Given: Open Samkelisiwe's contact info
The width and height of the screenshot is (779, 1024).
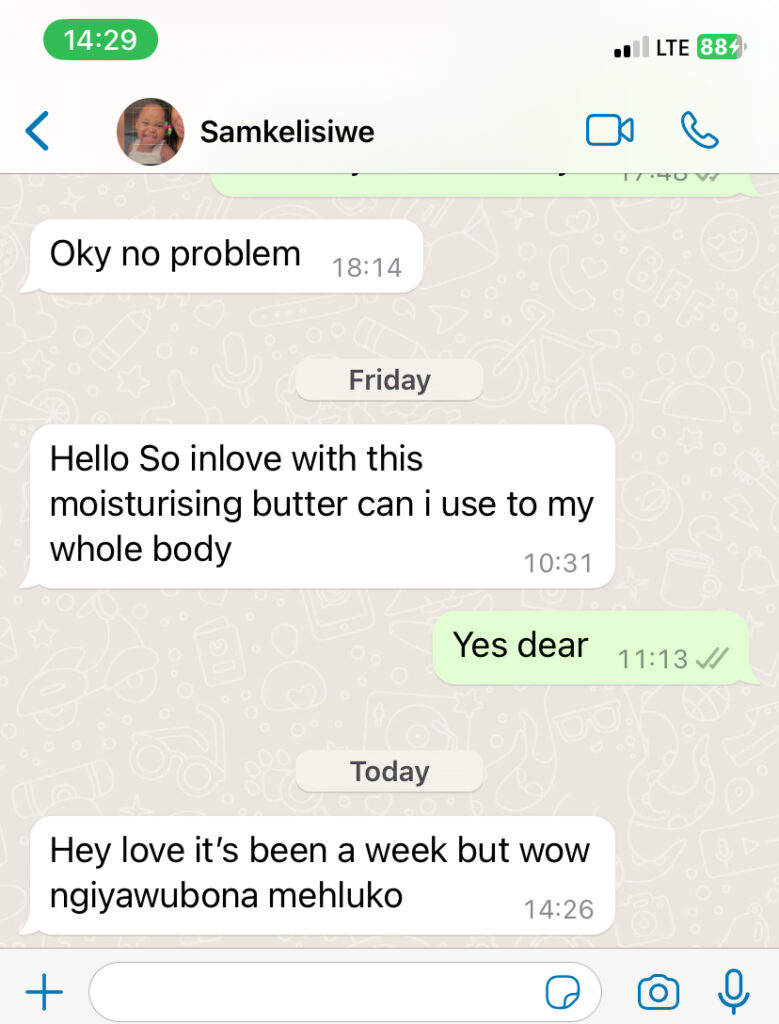Looking at the screenshot, I should 287,131.
